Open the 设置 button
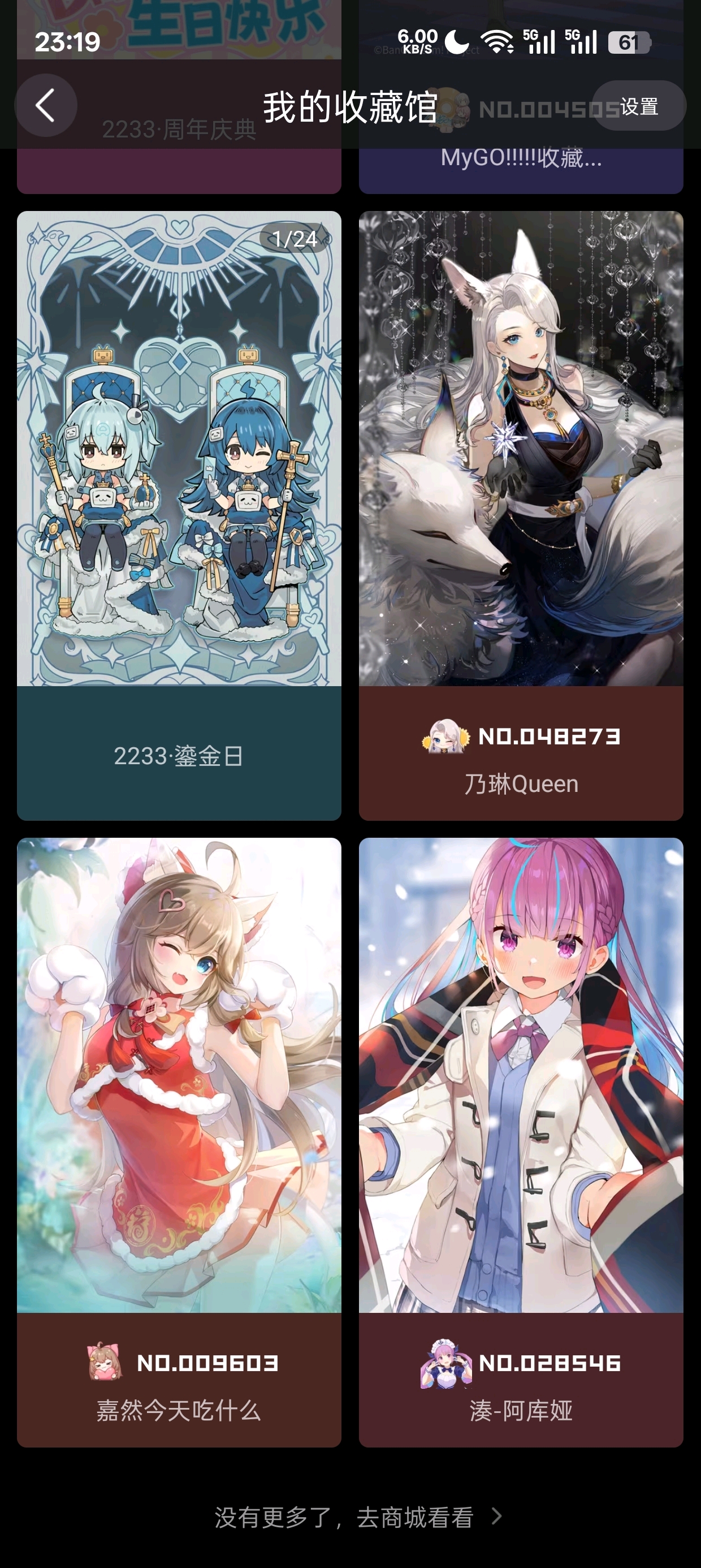The width and height of the screenshot is (701, 1568). pos(638,106)
